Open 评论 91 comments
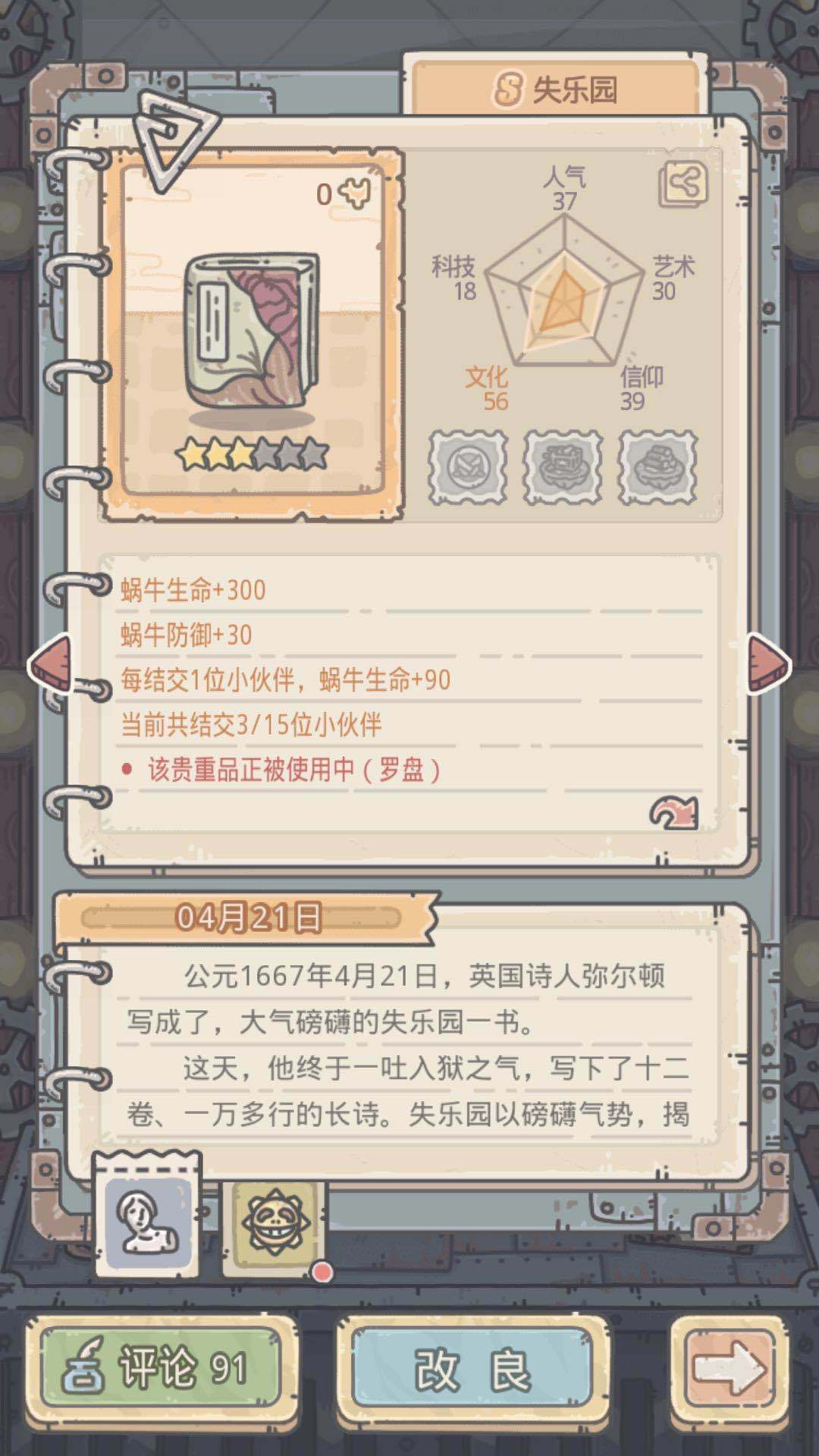 (x=162, y=1367)
